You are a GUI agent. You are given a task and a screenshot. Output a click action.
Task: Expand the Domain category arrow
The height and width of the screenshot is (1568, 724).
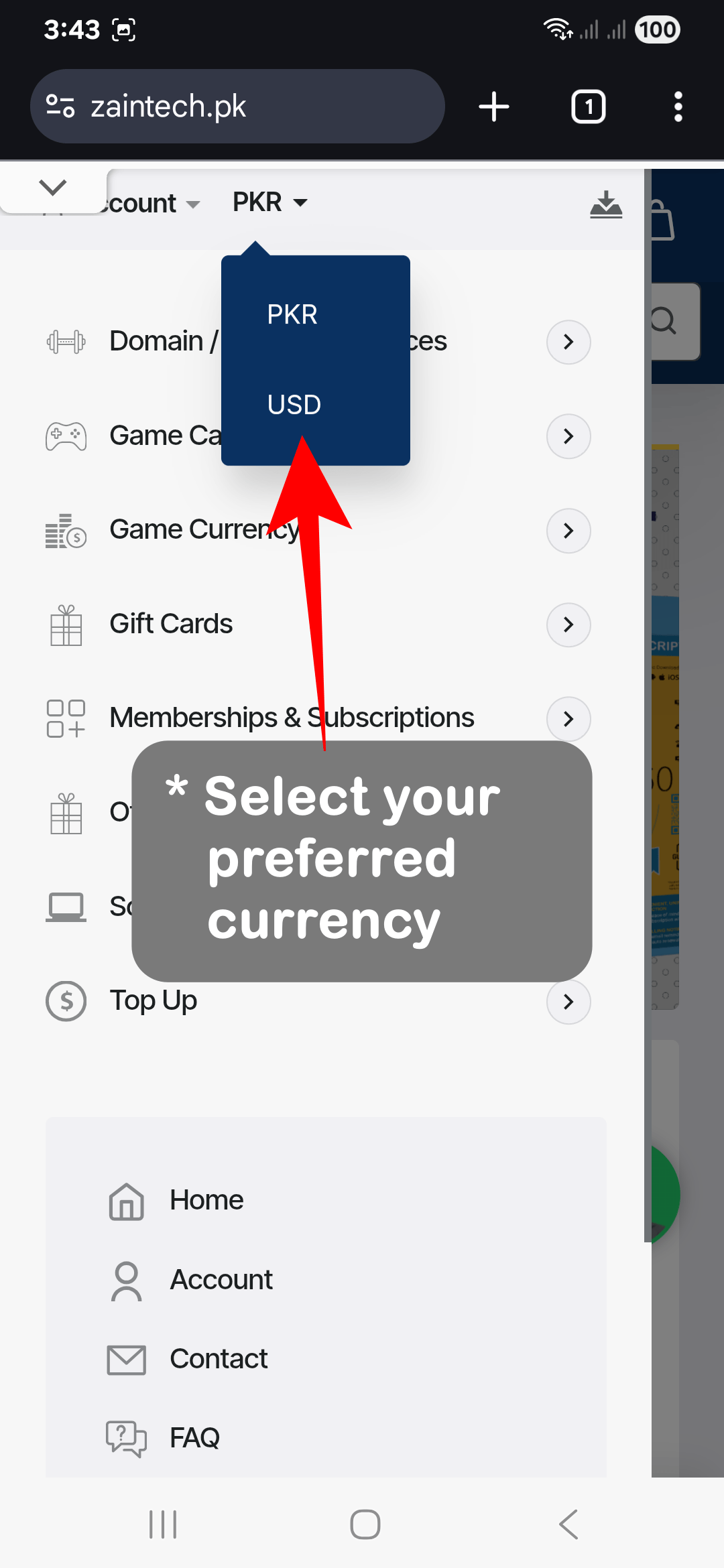click(568, 342)
